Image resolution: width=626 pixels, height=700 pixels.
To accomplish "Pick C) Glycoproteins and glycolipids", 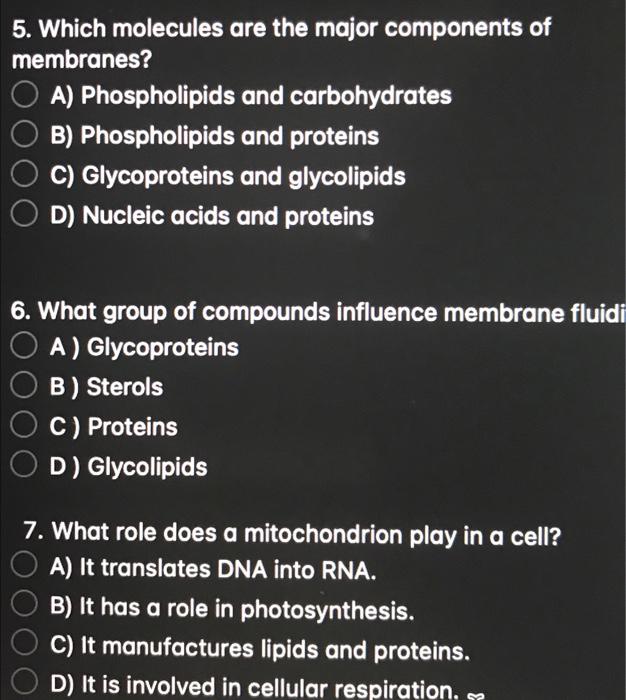I will [30, 177].
